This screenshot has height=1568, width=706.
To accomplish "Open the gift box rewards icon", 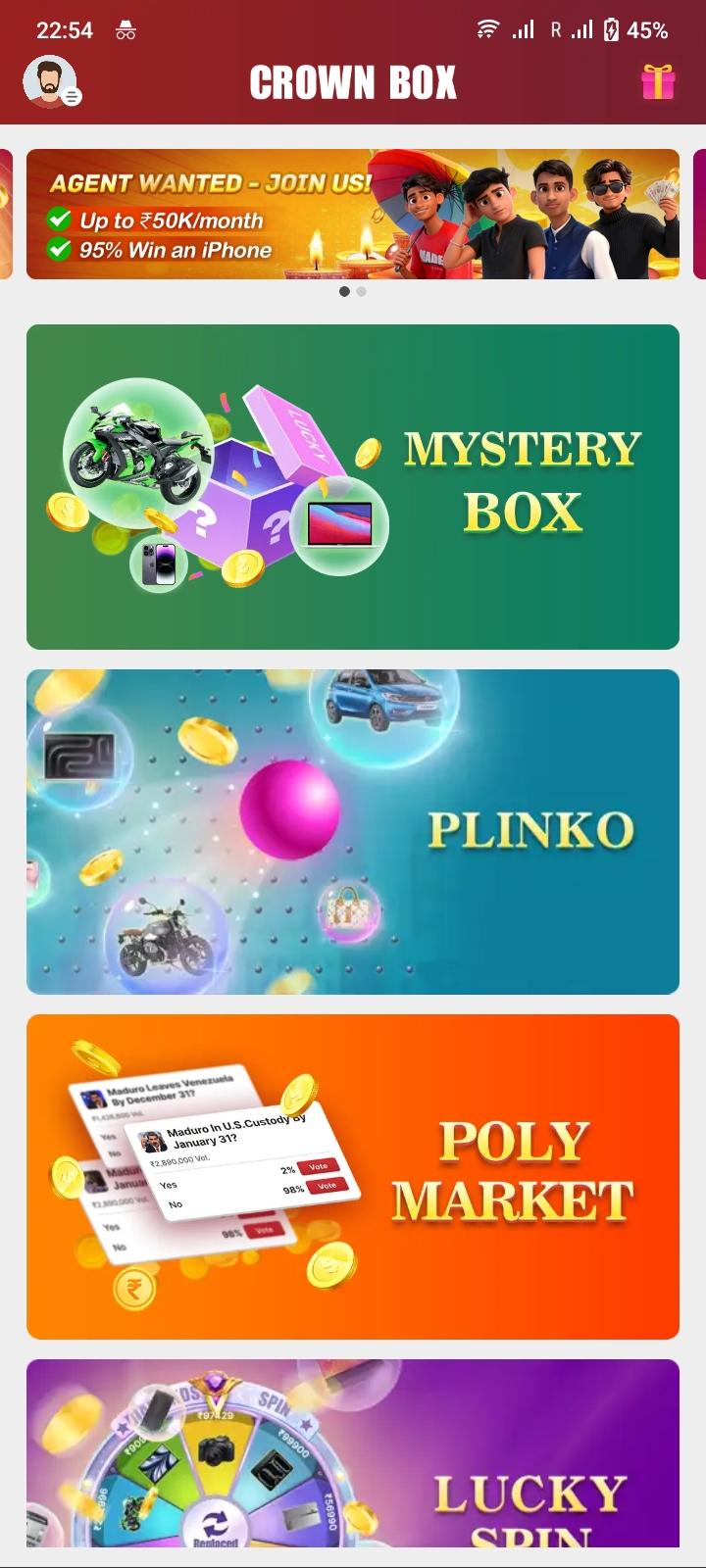I will (x=658, y=82).
